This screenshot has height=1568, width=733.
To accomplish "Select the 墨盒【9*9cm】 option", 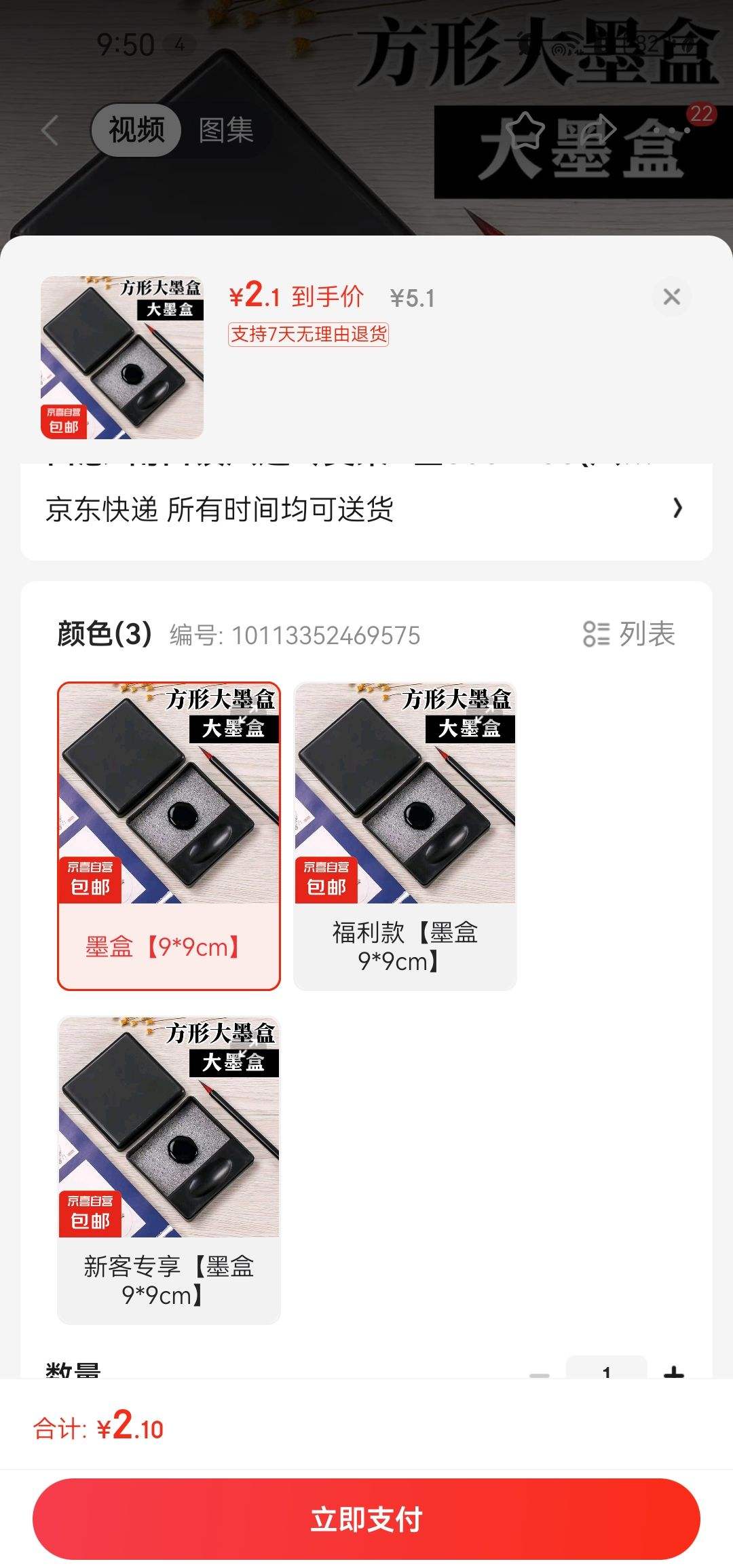I will [169, 836].
